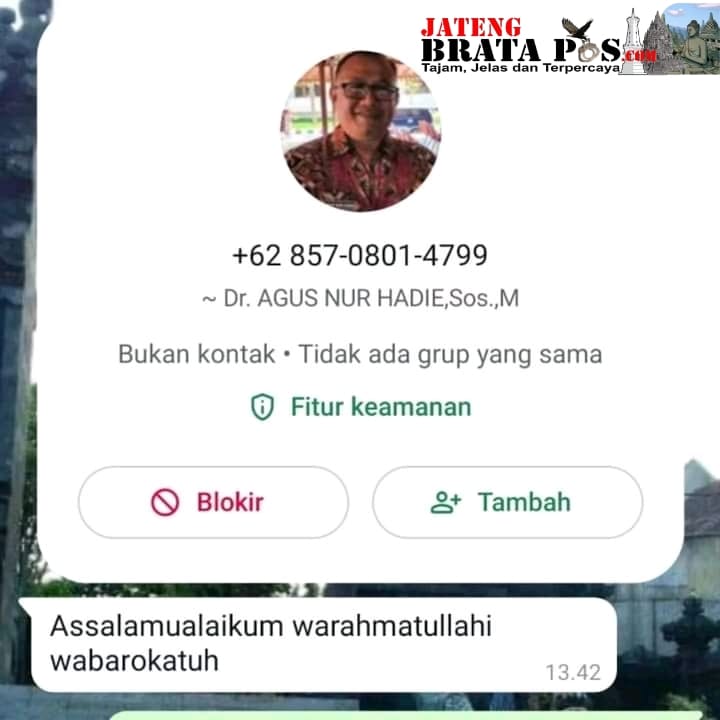Add the number via Tambah
Image resolution: width=720 pixels, height=720 pixels.
tap(507, 502)
